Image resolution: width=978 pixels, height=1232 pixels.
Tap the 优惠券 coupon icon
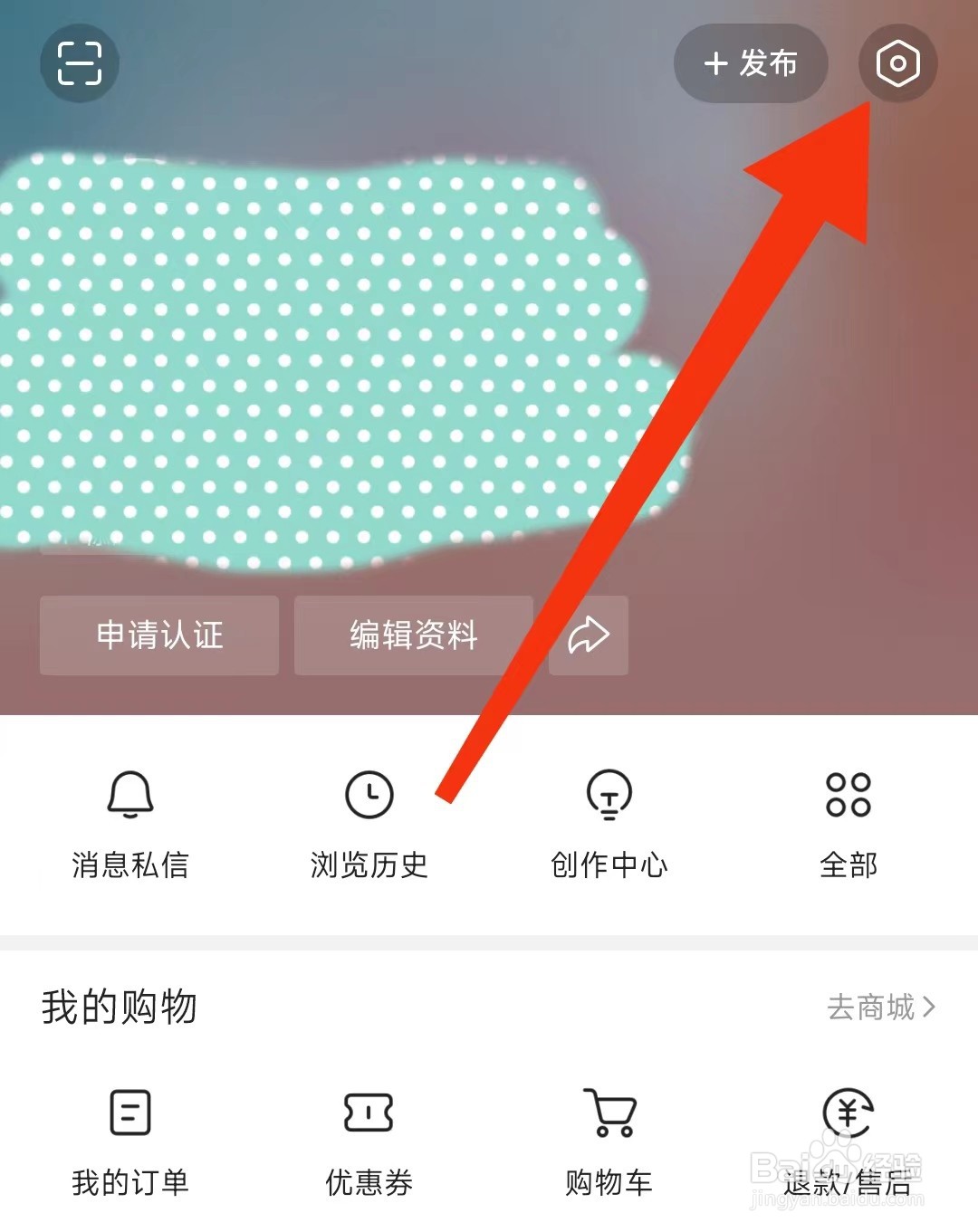coord(369,1112)
